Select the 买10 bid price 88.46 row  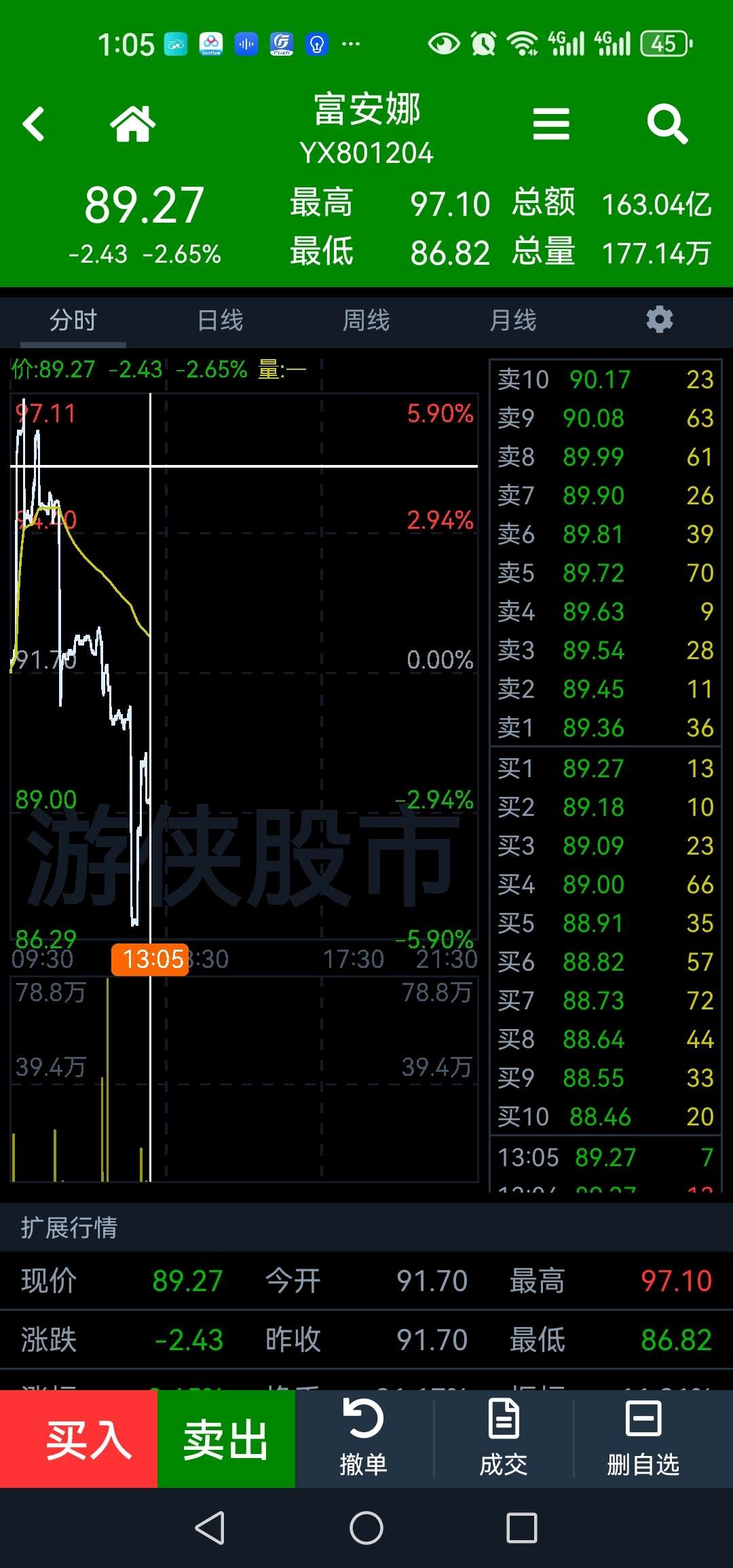pyautogui.click(x=604, y=1117)
